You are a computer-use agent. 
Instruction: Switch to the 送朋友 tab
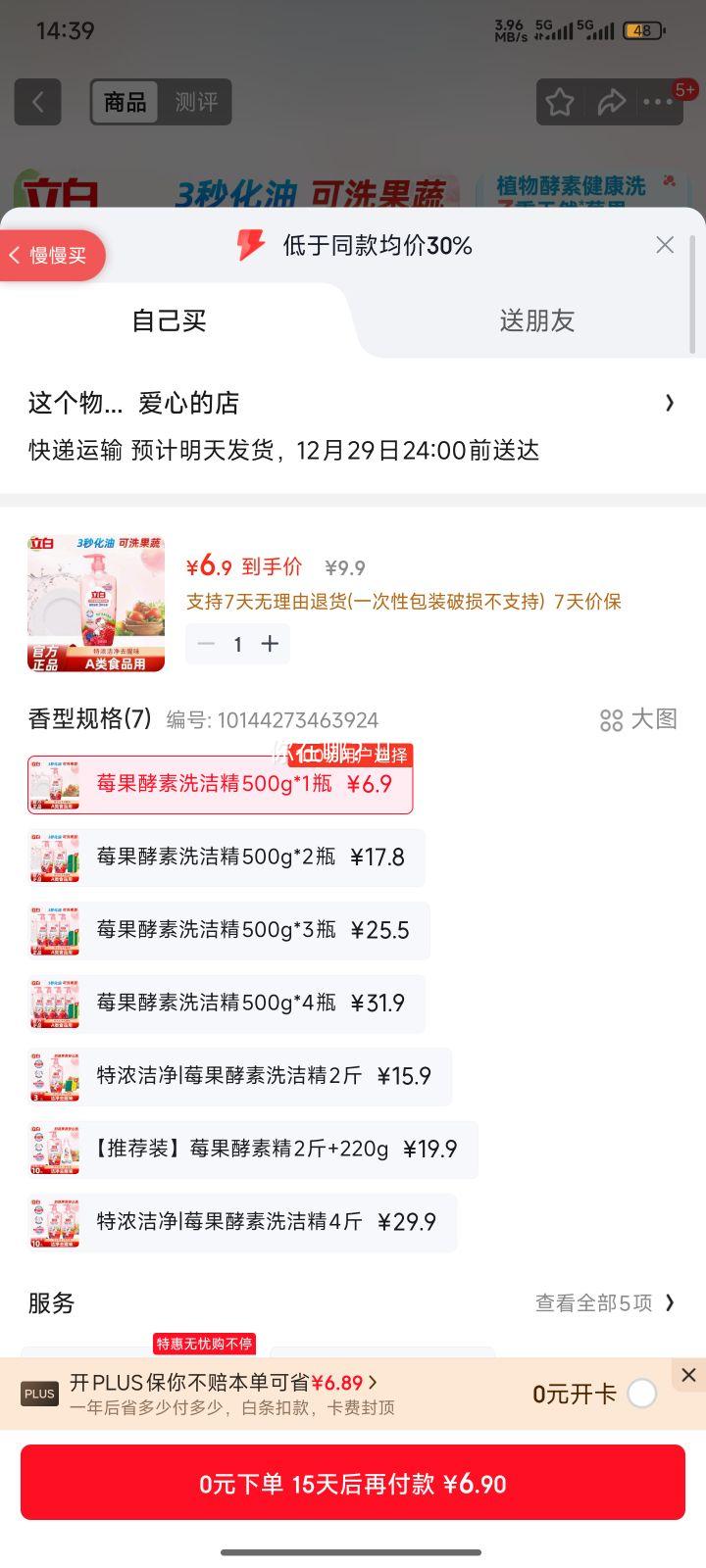pyautogui.click(x=536, y=320)
